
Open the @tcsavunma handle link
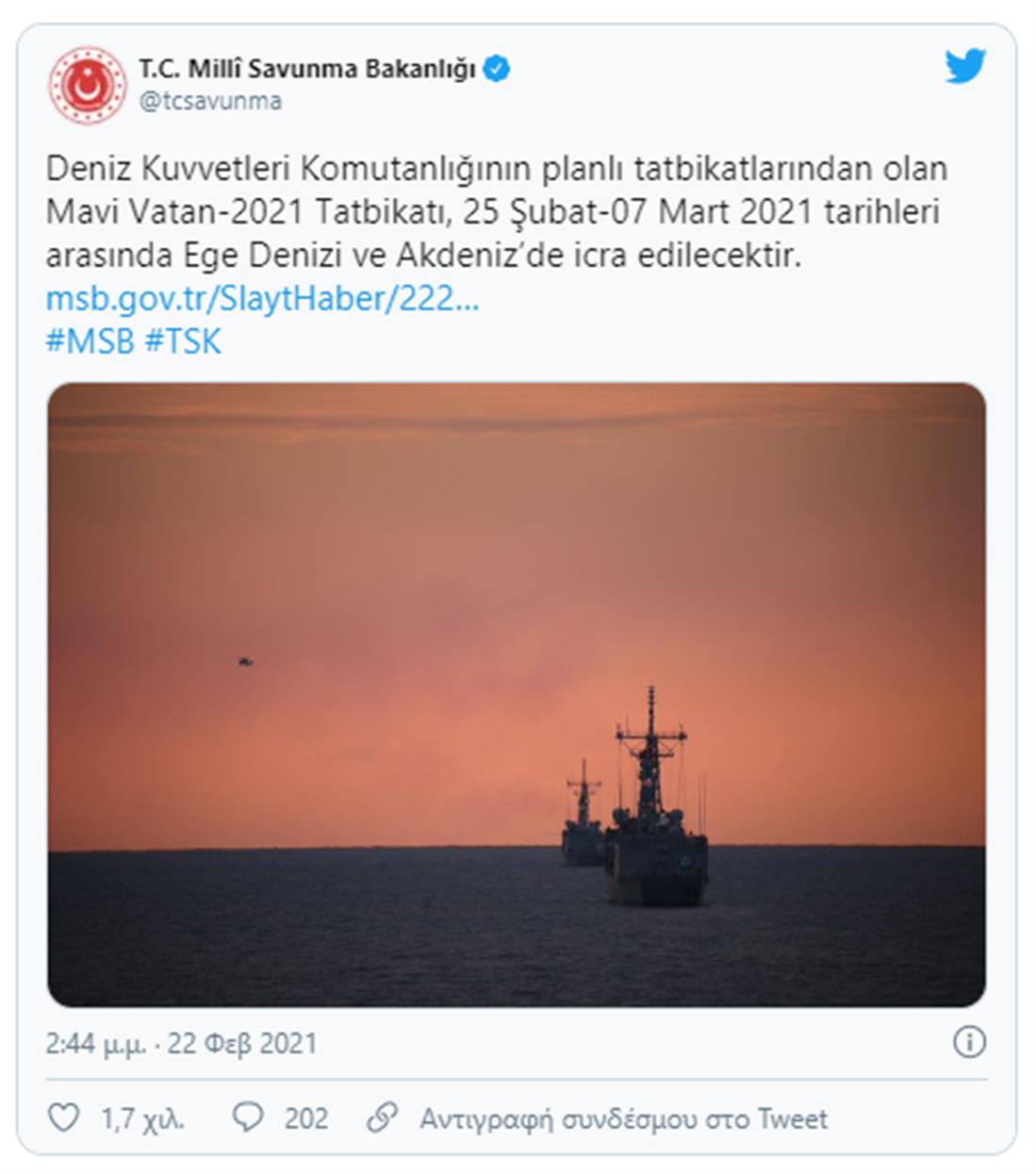tap(210, 101)
